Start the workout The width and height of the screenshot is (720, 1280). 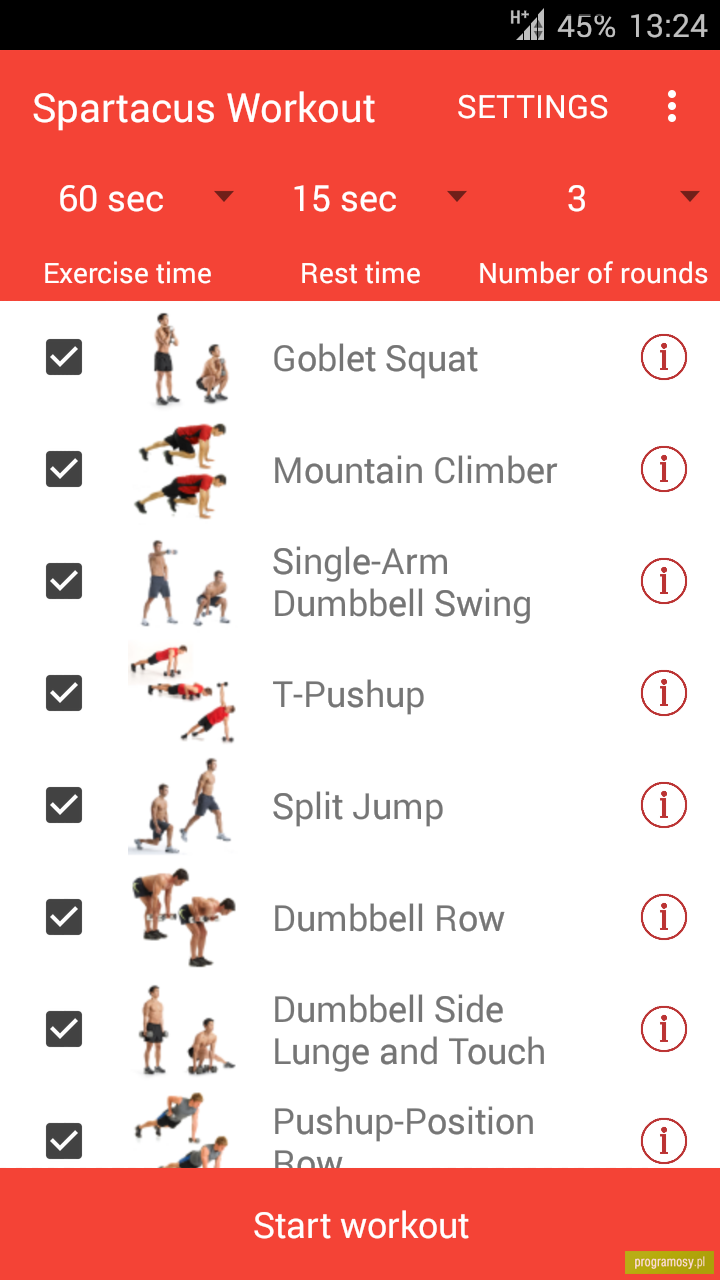pos(360,1224)
